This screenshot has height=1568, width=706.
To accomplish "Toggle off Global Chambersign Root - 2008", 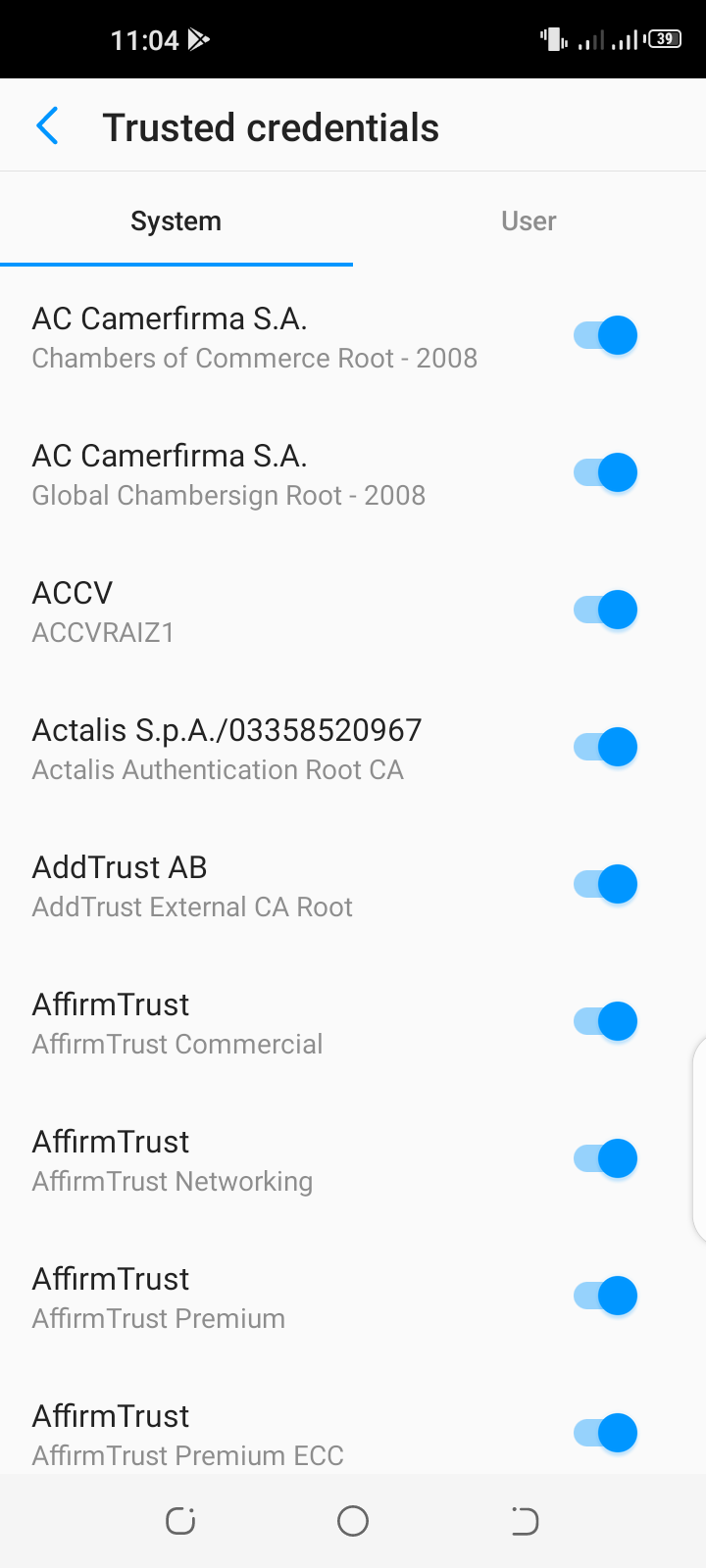I will tap(605, 473).
